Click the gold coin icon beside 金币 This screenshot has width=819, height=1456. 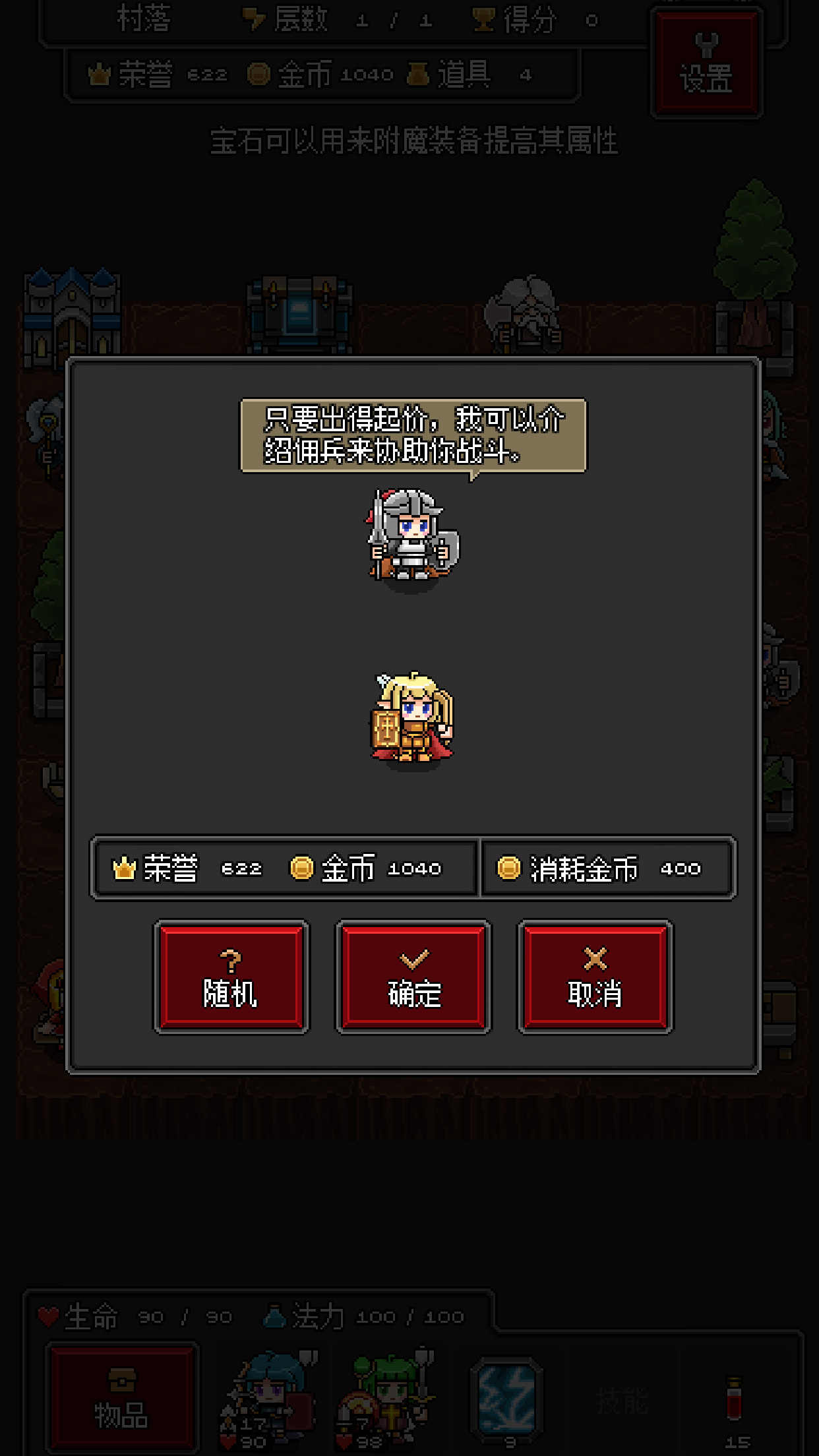[260, 74]
